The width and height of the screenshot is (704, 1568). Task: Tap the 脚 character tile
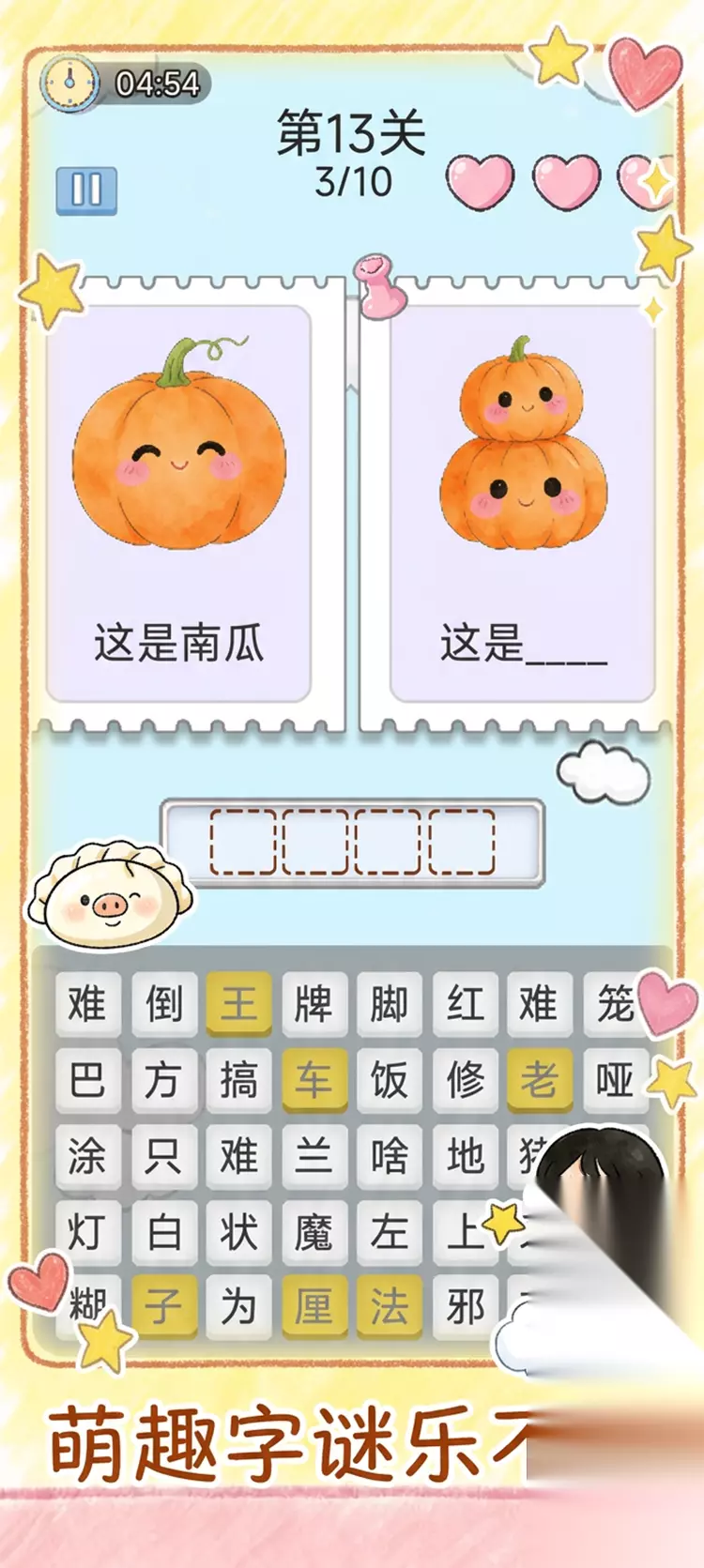tap(390, 1004)
